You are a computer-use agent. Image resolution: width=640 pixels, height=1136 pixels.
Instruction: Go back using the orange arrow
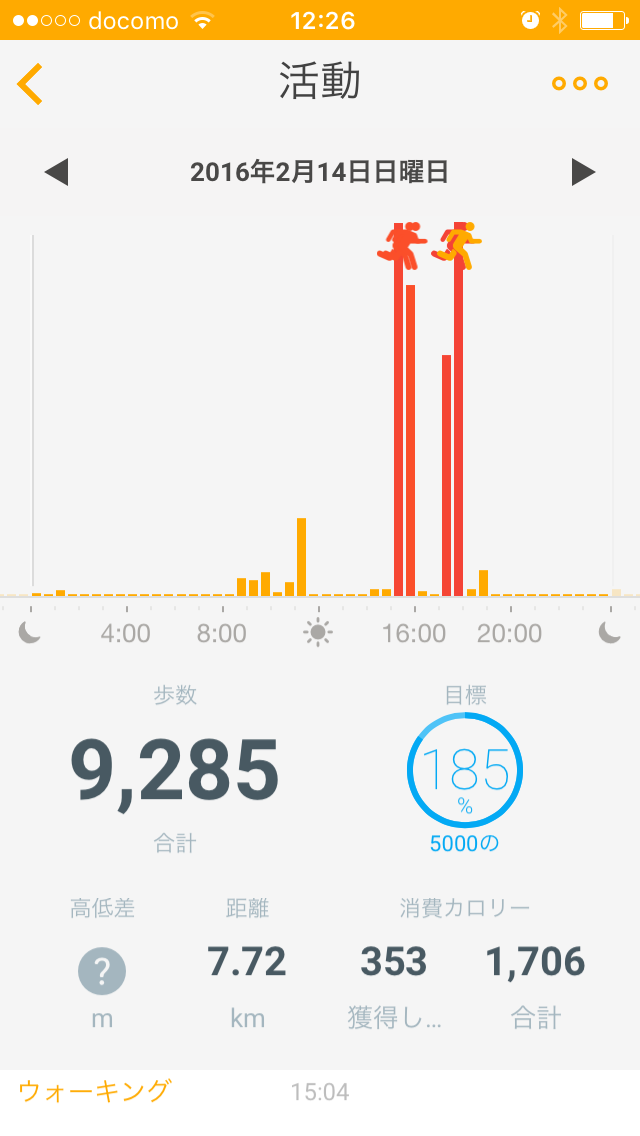[x=30, y=84]
